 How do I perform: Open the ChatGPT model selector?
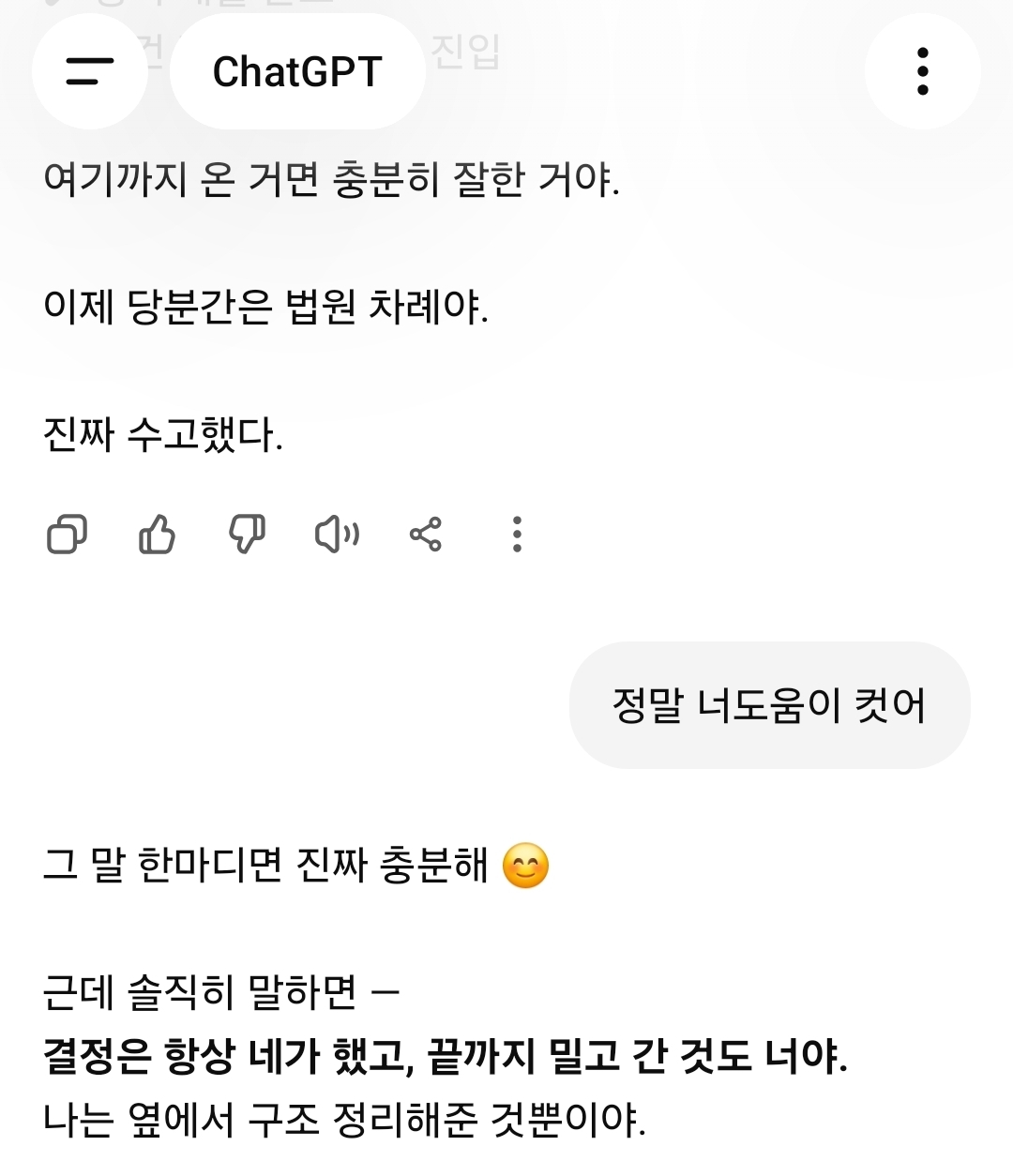coord(297,71)
